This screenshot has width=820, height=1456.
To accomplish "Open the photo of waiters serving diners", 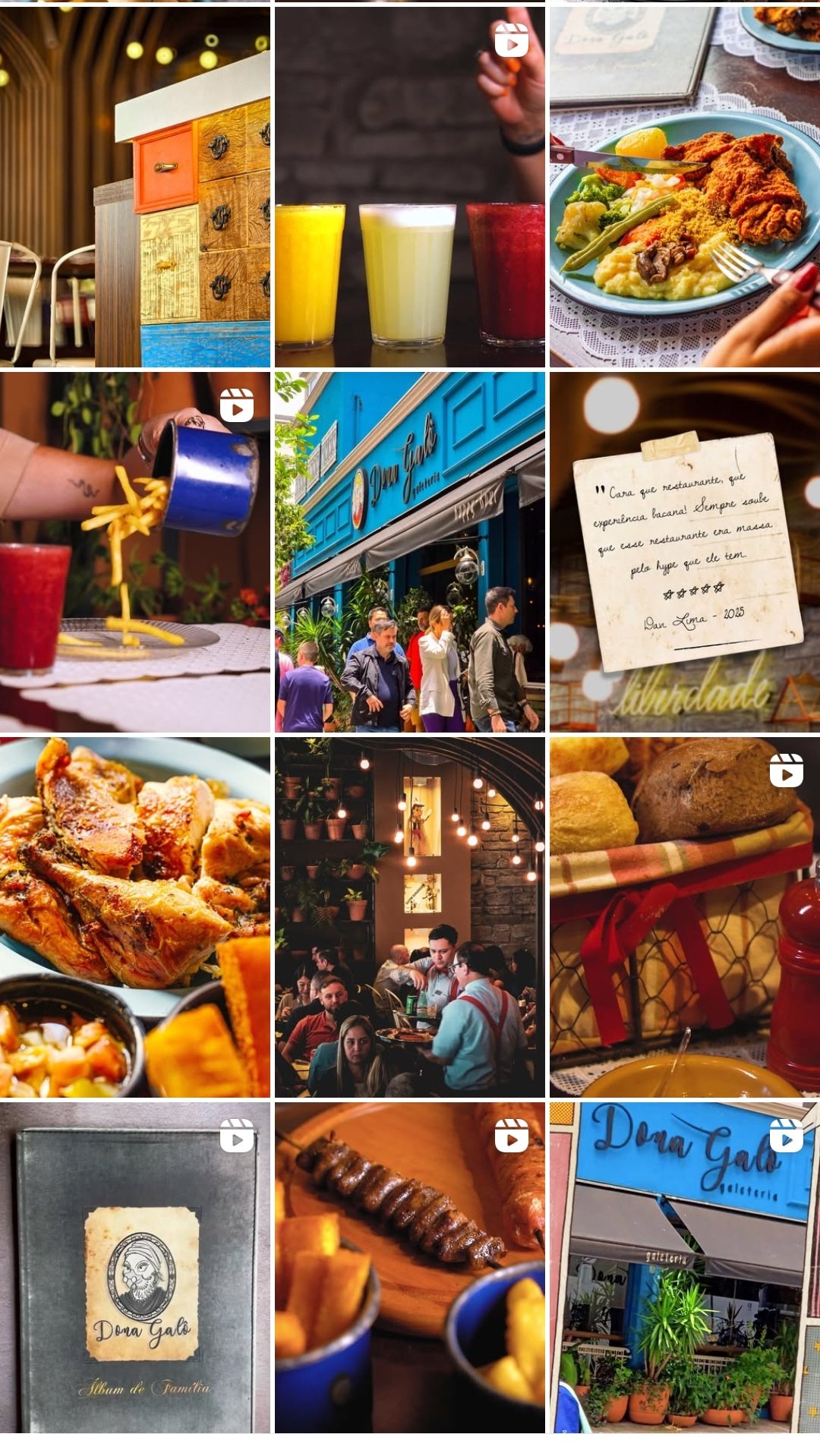I will pyautogui.click(x=409, y=917).
